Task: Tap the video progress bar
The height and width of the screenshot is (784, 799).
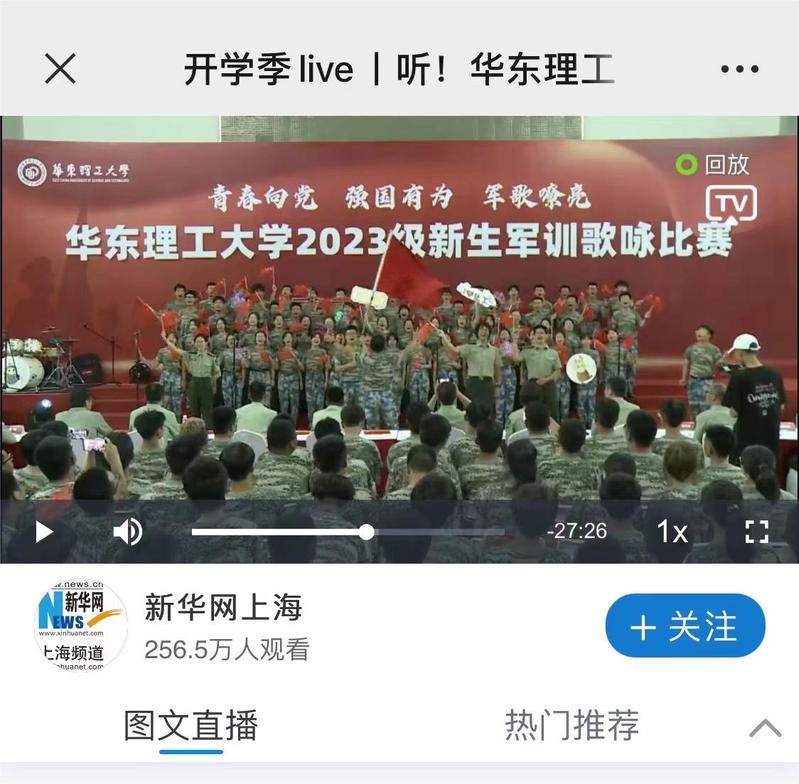Action: 366,532
